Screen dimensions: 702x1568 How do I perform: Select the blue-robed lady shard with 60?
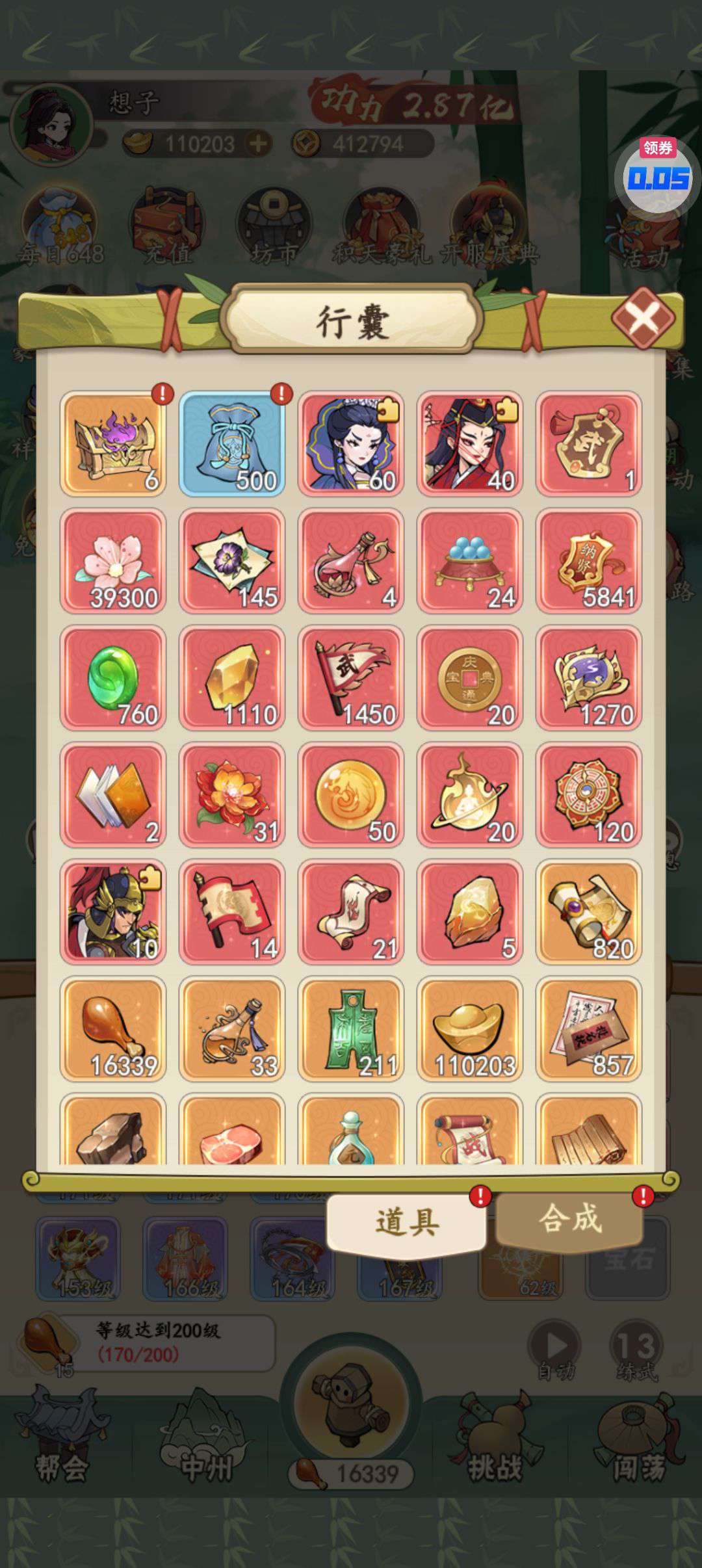351,443
